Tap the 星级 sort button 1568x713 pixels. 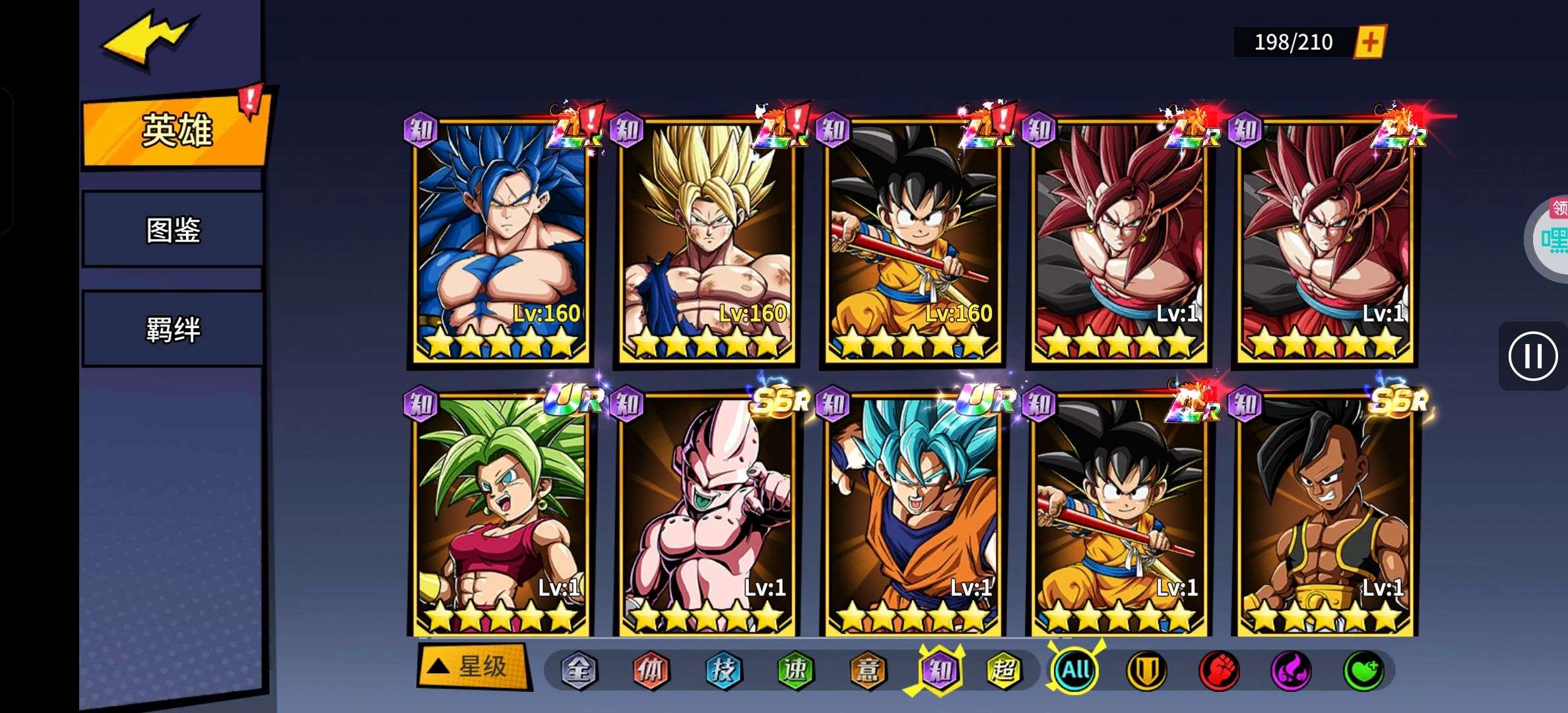[474, 667]
